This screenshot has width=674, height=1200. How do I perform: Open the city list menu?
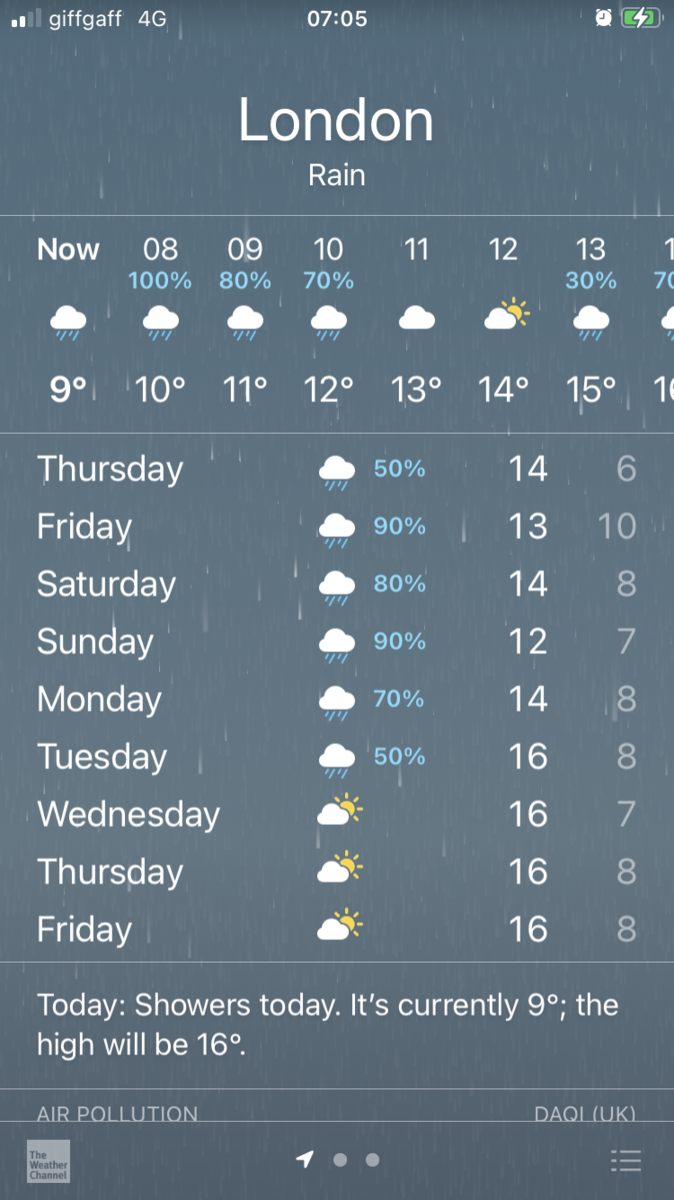pos(625,1160)
